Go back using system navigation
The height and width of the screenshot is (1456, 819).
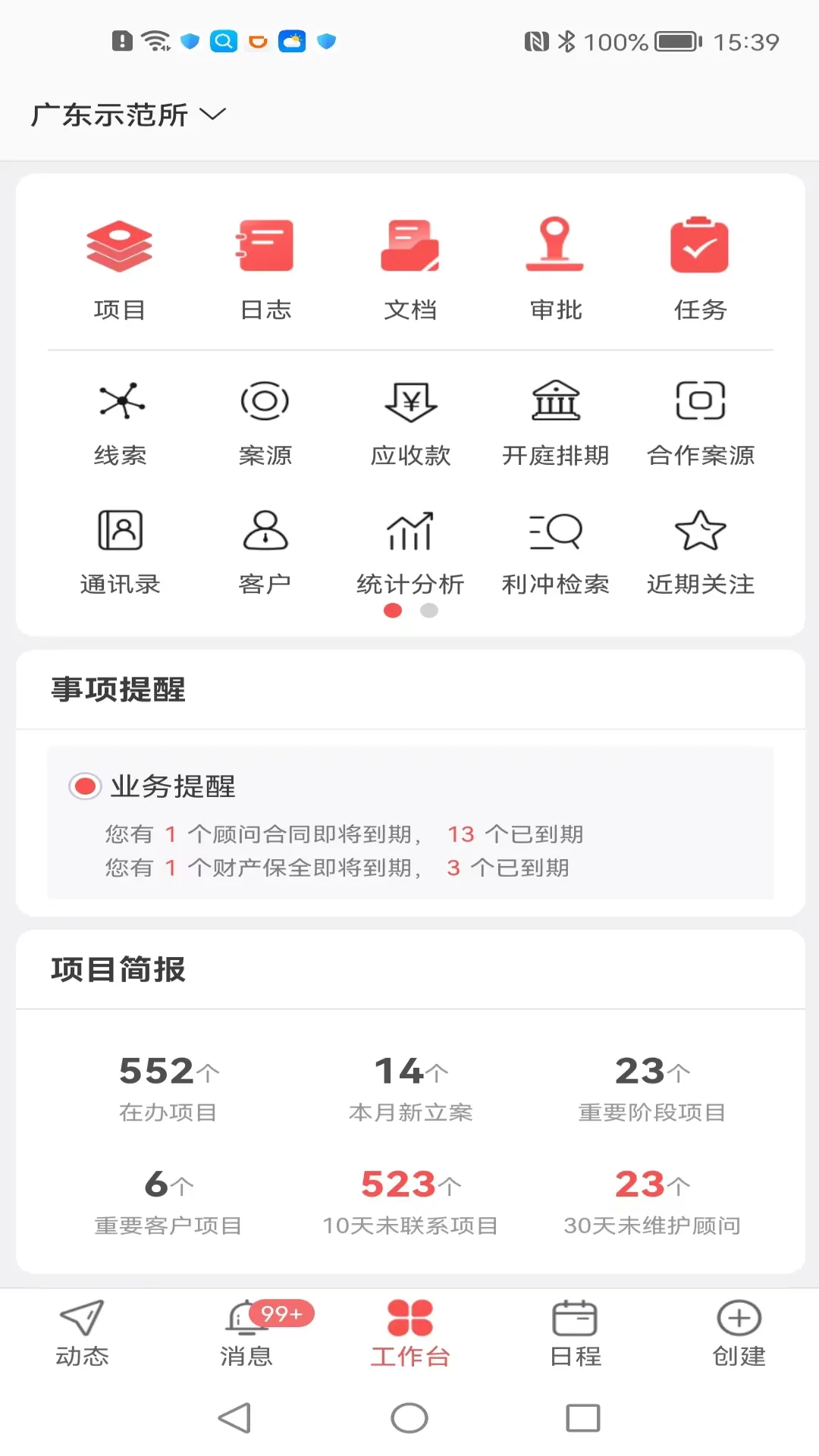tap(234, 1417)
